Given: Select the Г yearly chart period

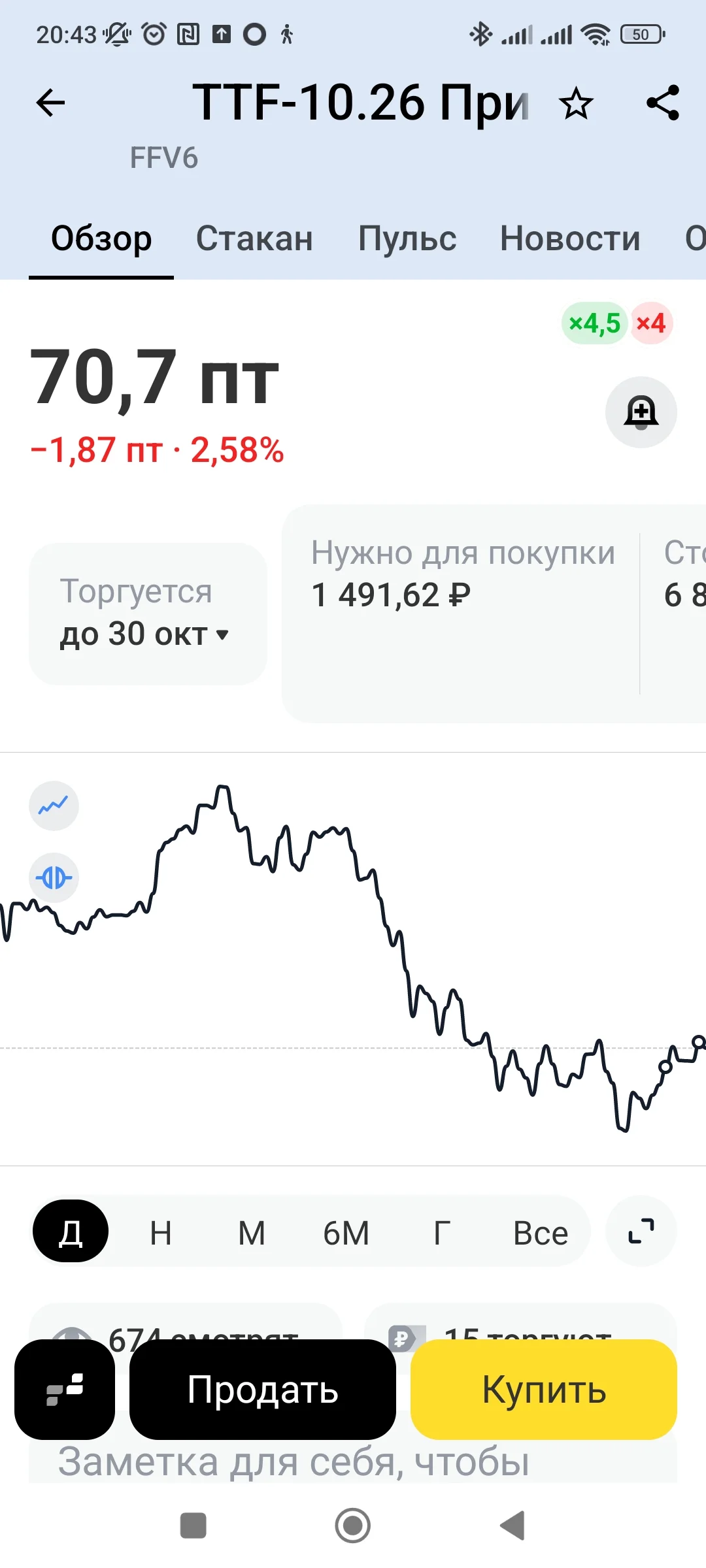Looking at the screenshot, I should coord(442,1233).
